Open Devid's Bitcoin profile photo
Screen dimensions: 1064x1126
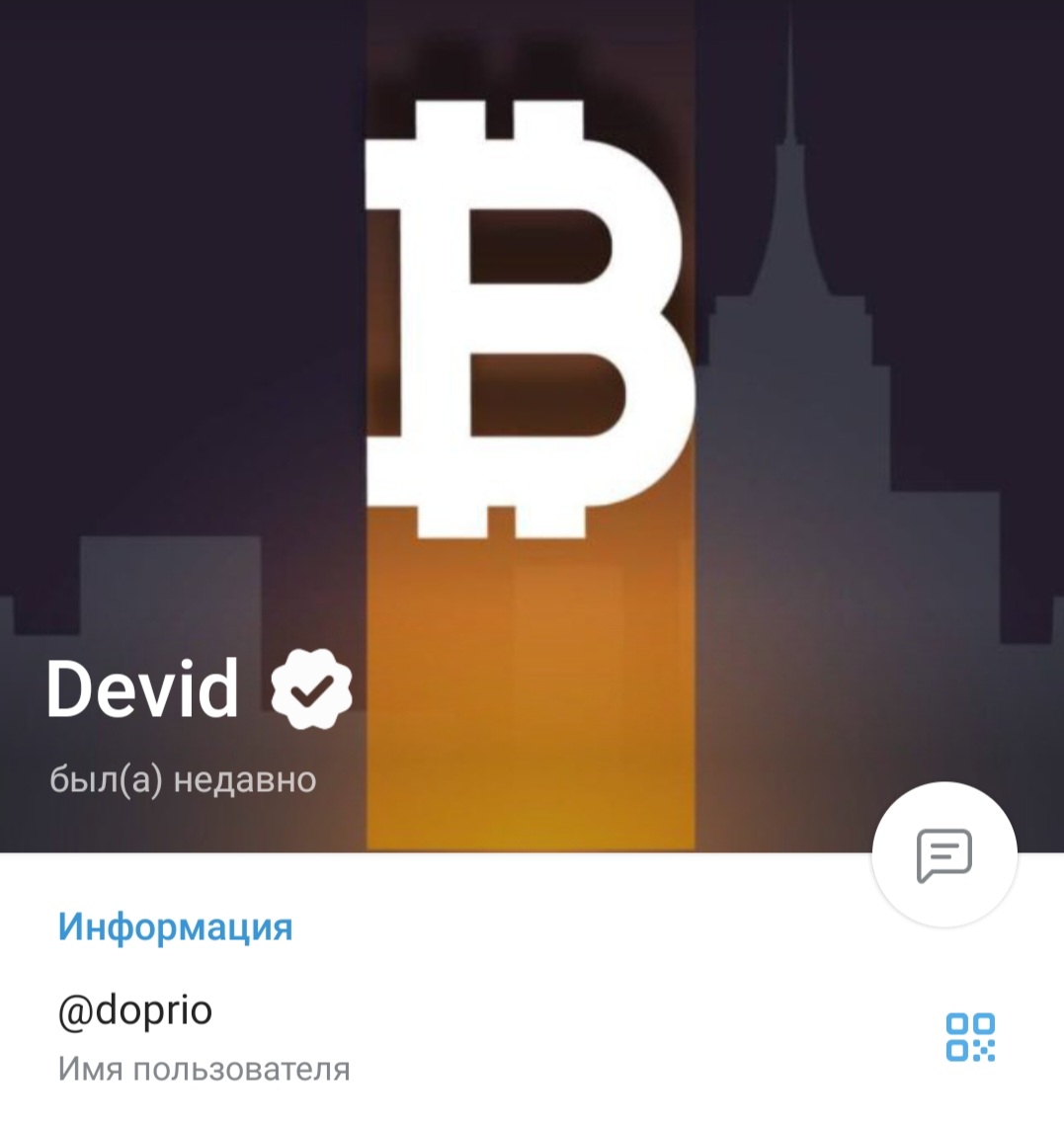pyautogui.click(x=531, y=326)
